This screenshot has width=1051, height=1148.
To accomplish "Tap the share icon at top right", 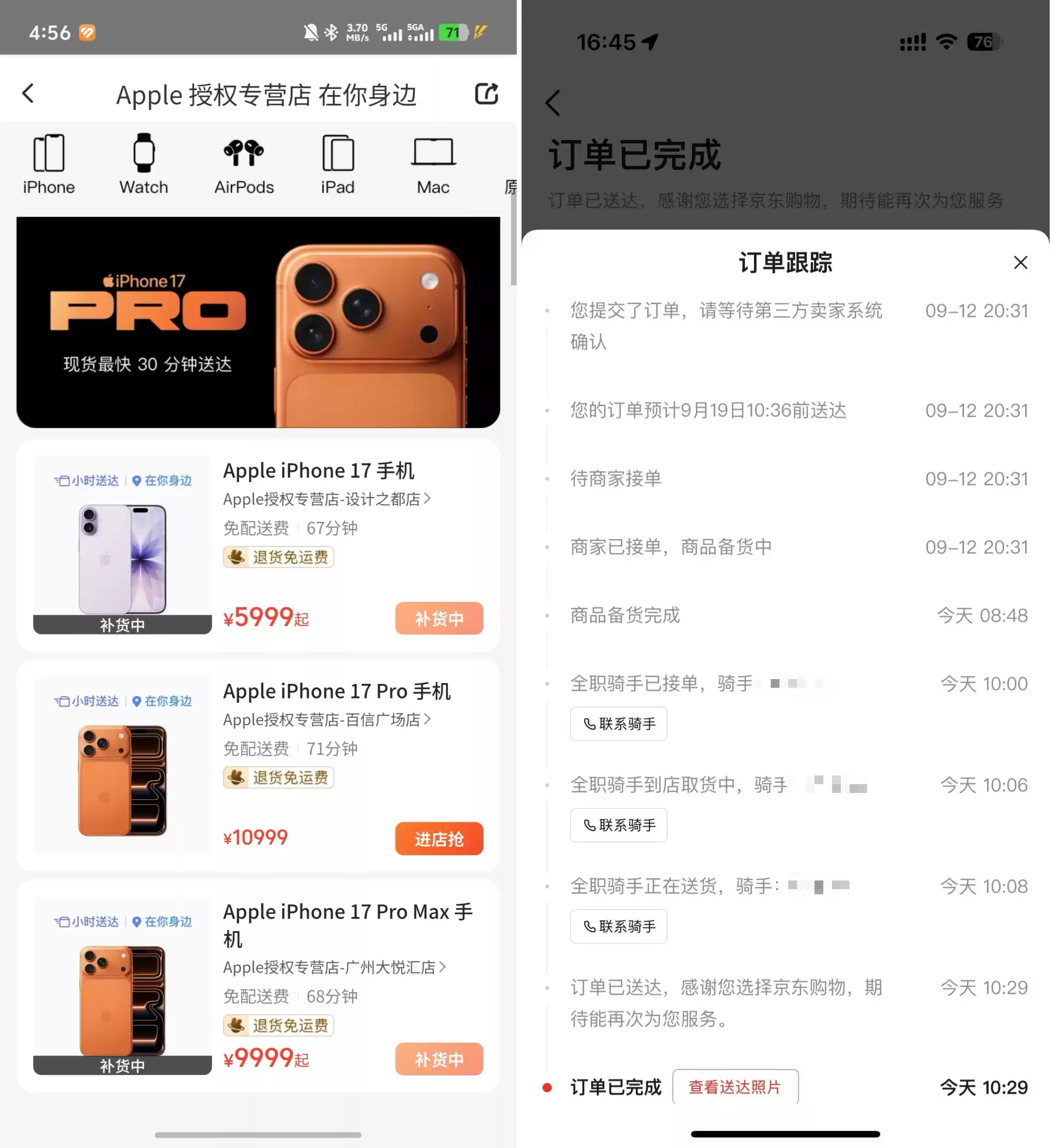I will pyautogui.click(x=486, y=94).
